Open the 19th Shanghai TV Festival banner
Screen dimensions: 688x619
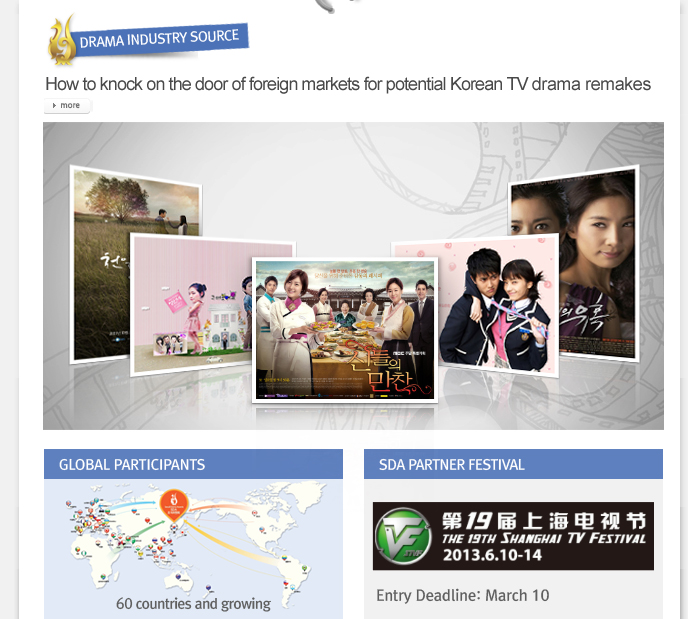point(513,536)
